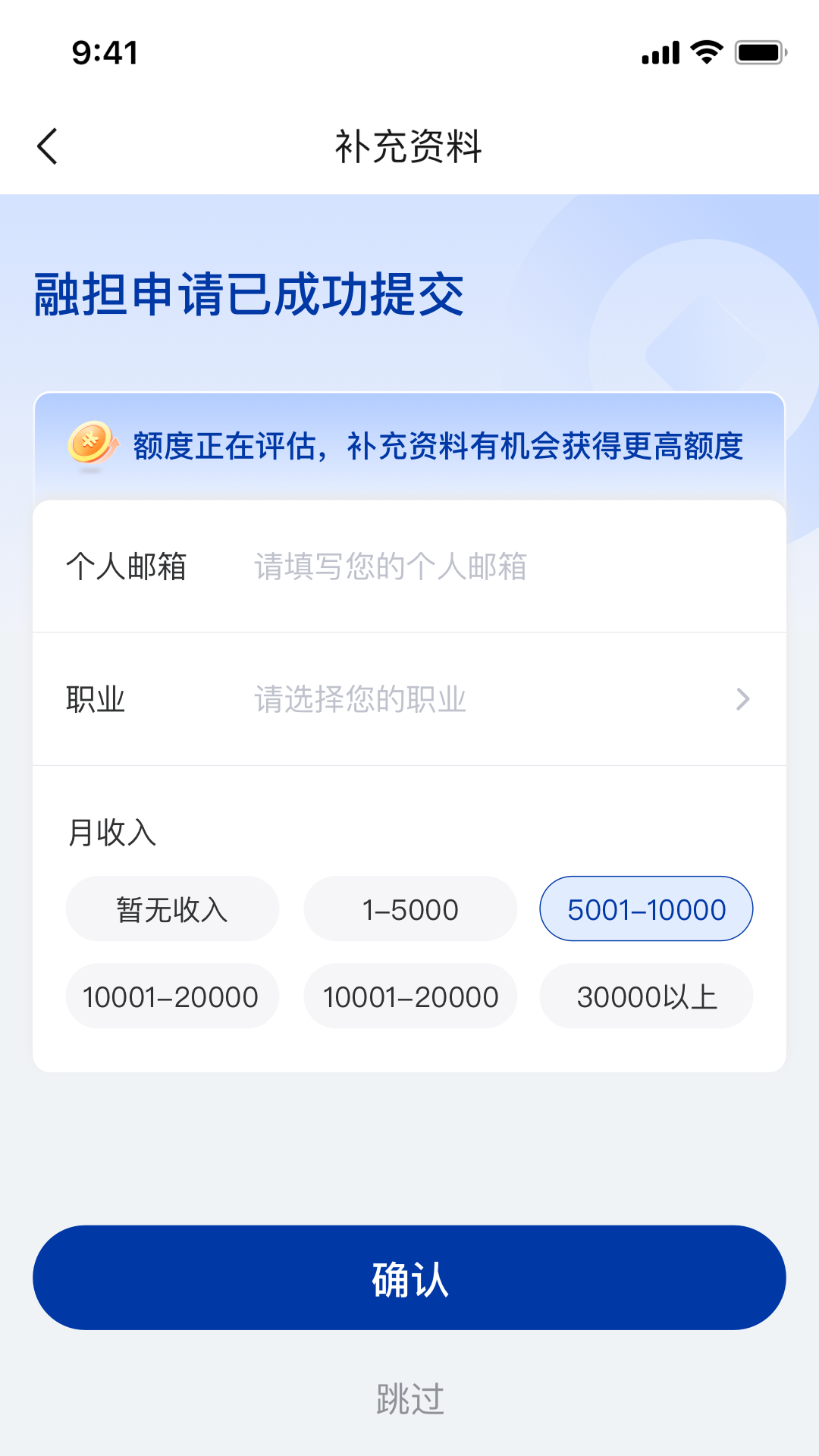Screen dimensions: 819x1456
Task: Tap the 补充资料 page title
Action: (409, 145)
